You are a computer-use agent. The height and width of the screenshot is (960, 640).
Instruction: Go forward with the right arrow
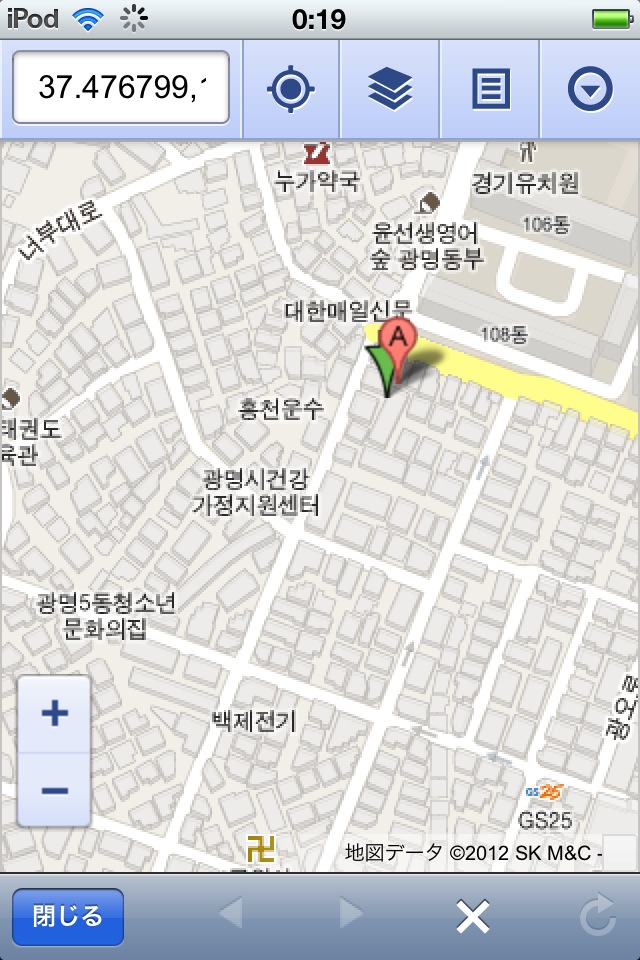coord(350,914)
